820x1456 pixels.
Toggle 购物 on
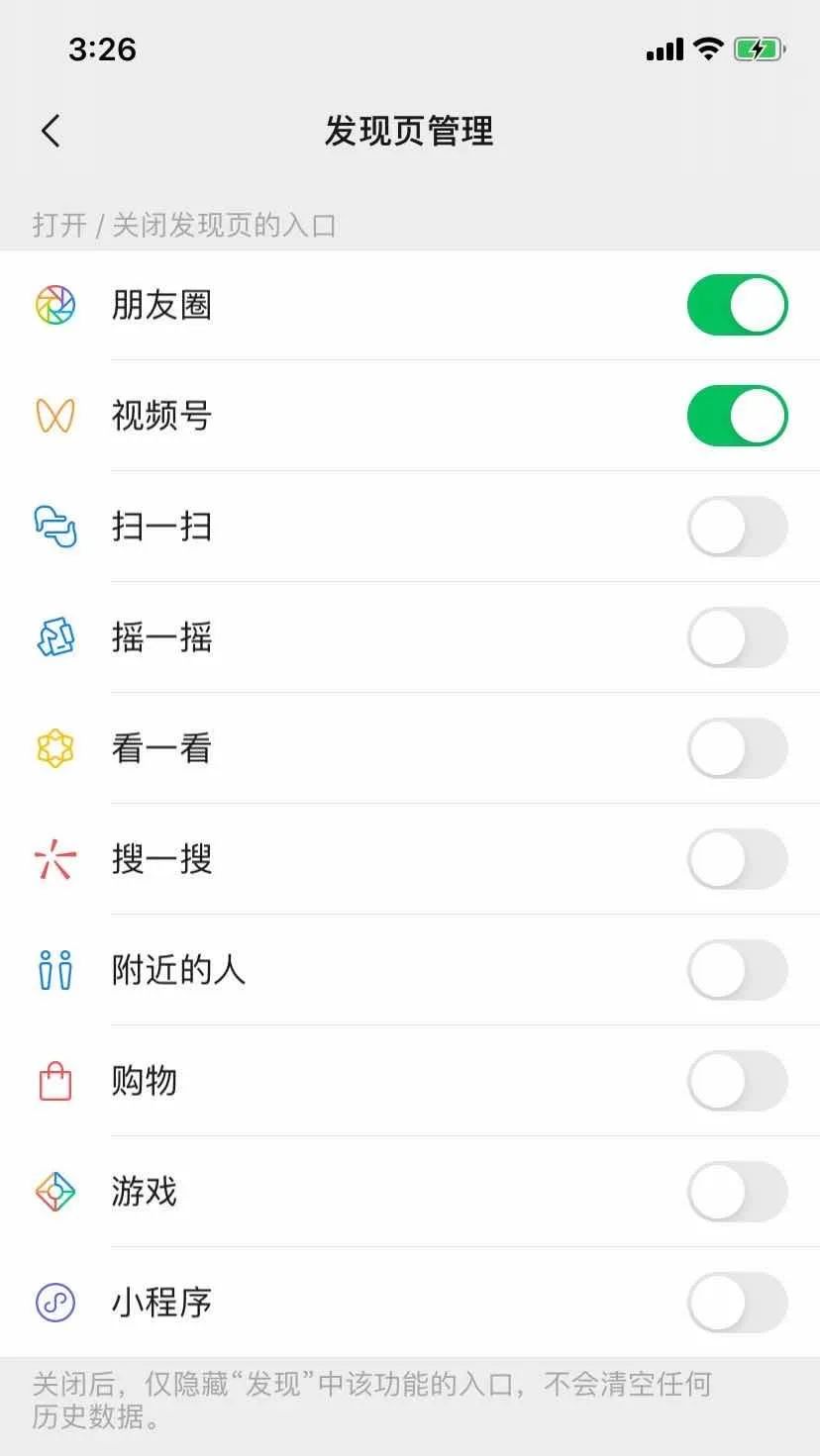737,1081
